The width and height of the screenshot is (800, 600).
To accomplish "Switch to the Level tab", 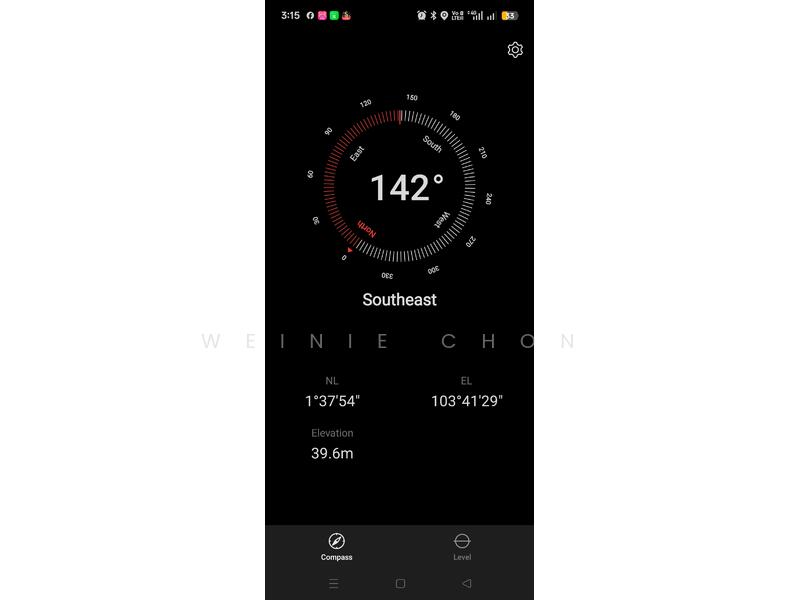I will (462, 546).
